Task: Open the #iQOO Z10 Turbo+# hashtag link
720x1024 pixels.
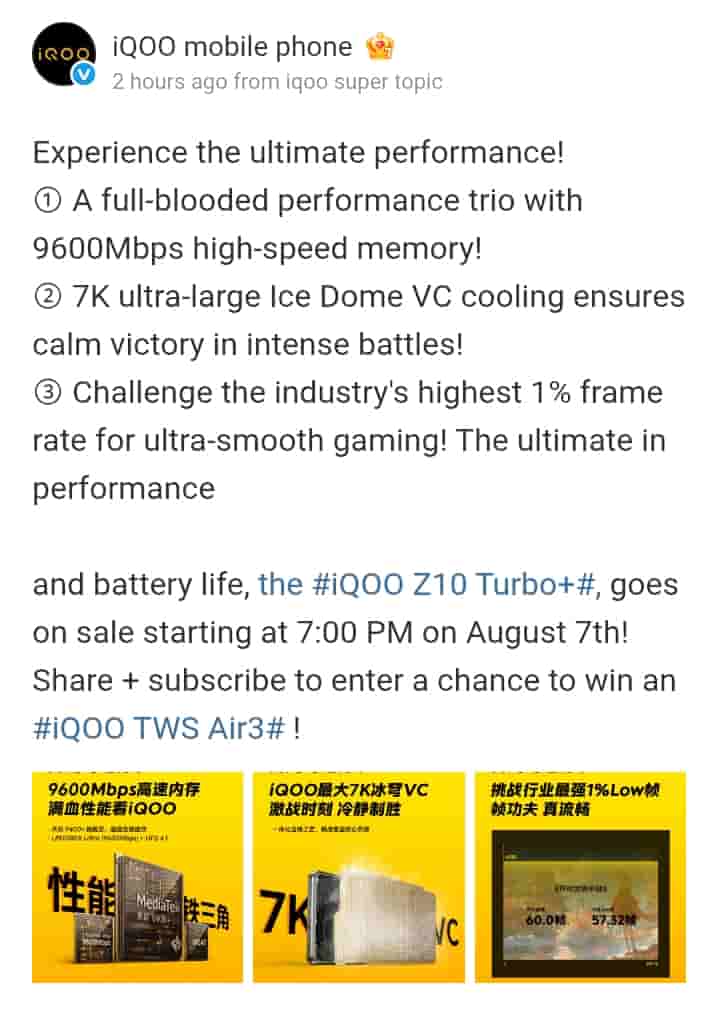Action: 428,584
